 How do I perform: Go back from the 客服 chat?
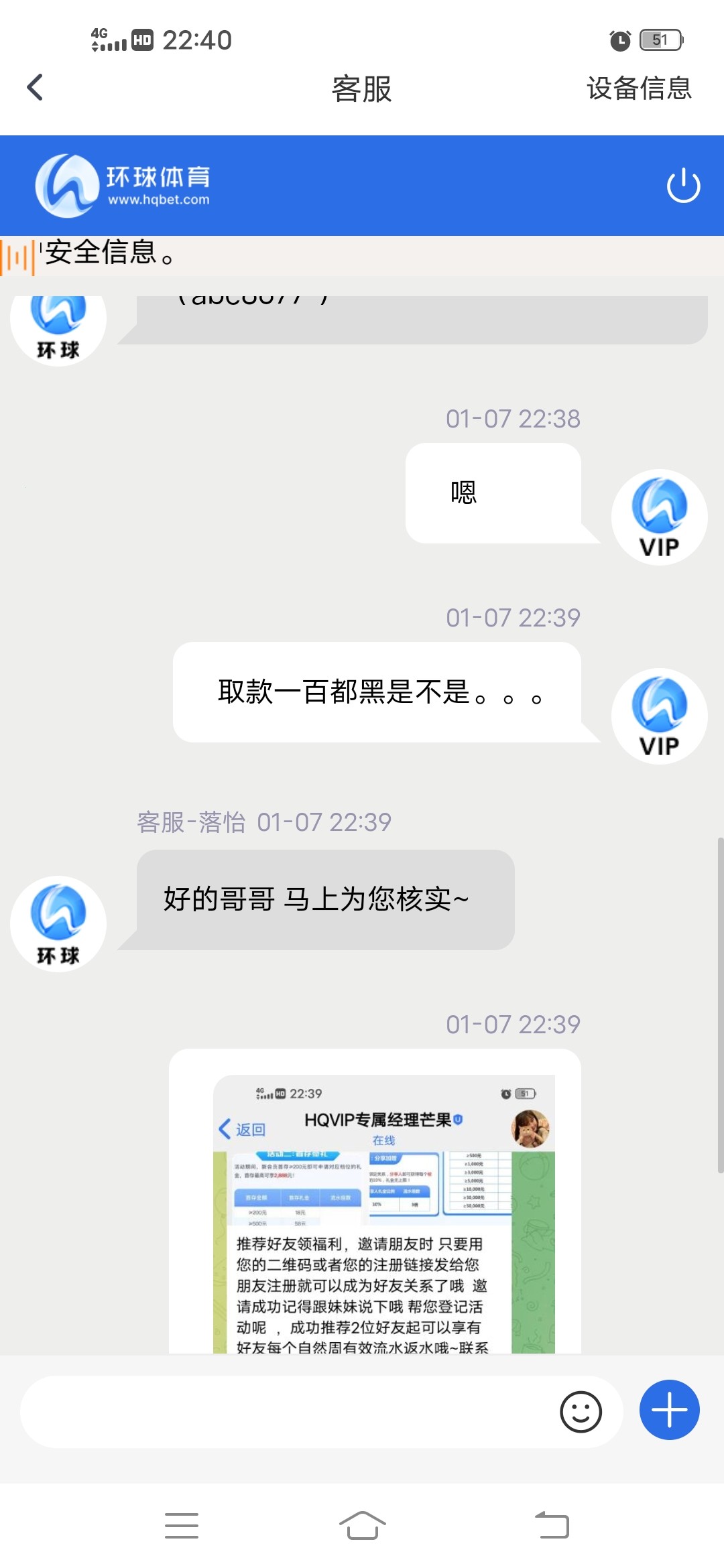coord(35,88)
